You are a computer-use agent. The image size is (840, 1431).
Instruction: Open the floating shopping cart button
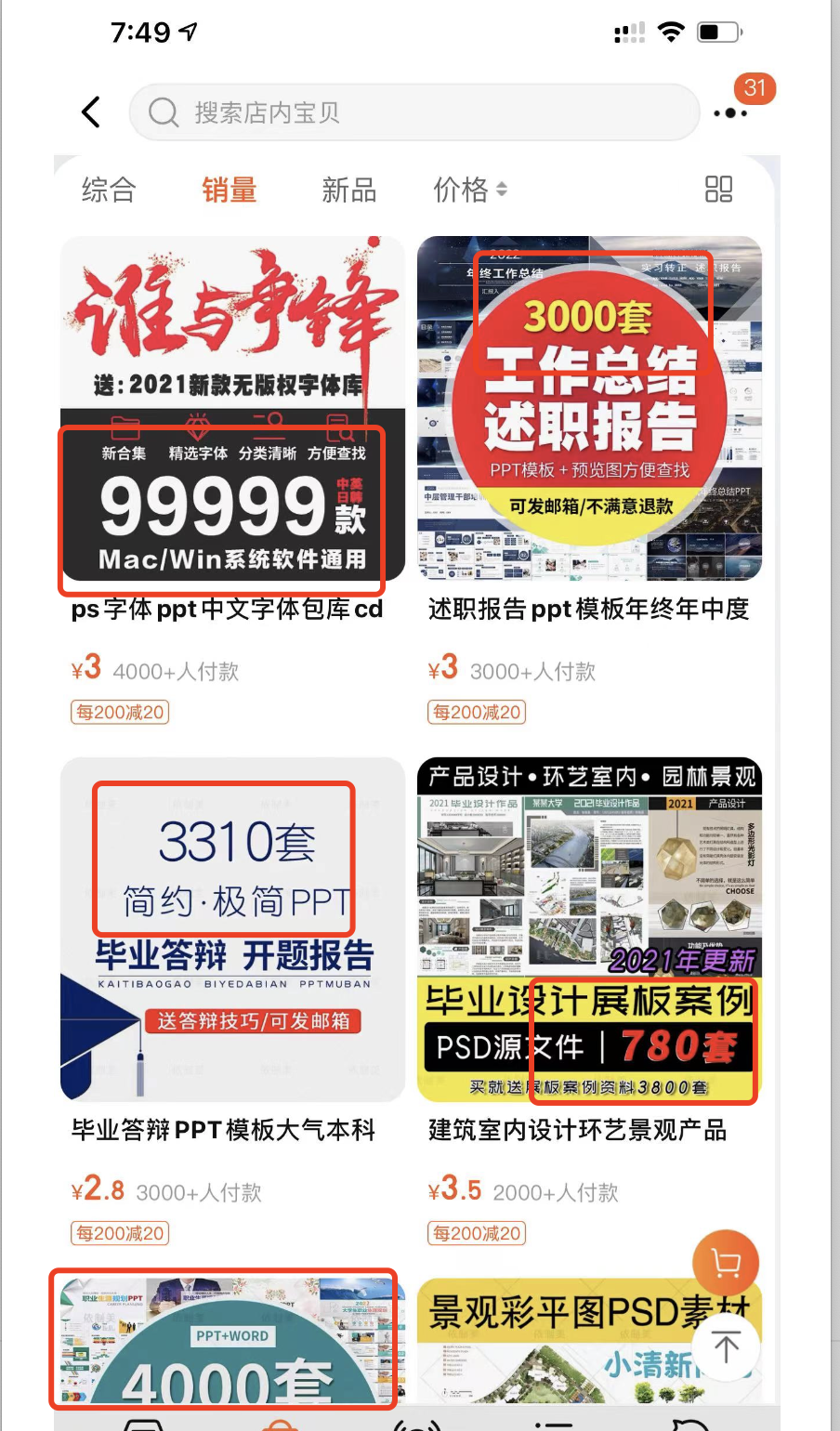tap(726, 1263)
